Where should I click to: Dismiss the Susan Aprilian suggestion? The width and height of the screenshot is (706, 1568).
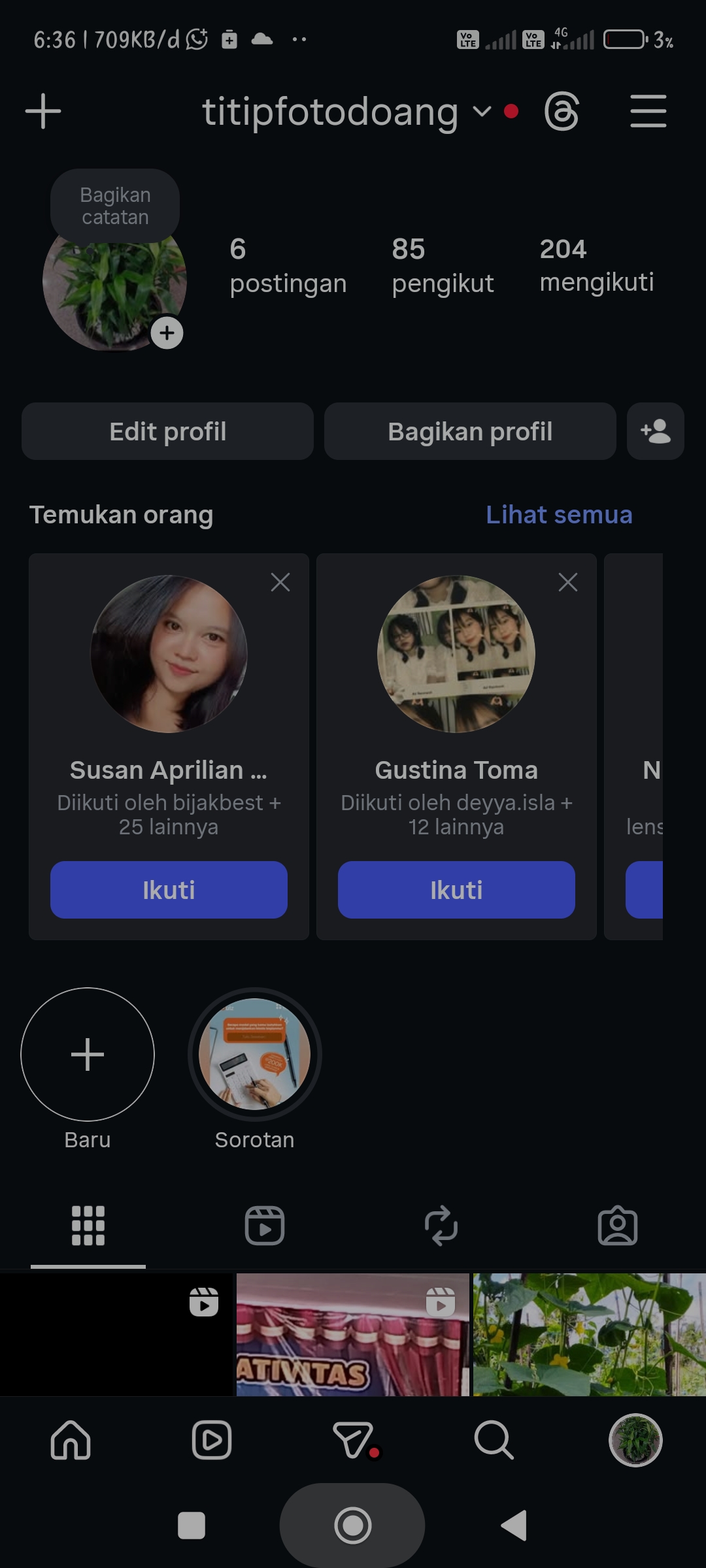(x=280, y=582)
